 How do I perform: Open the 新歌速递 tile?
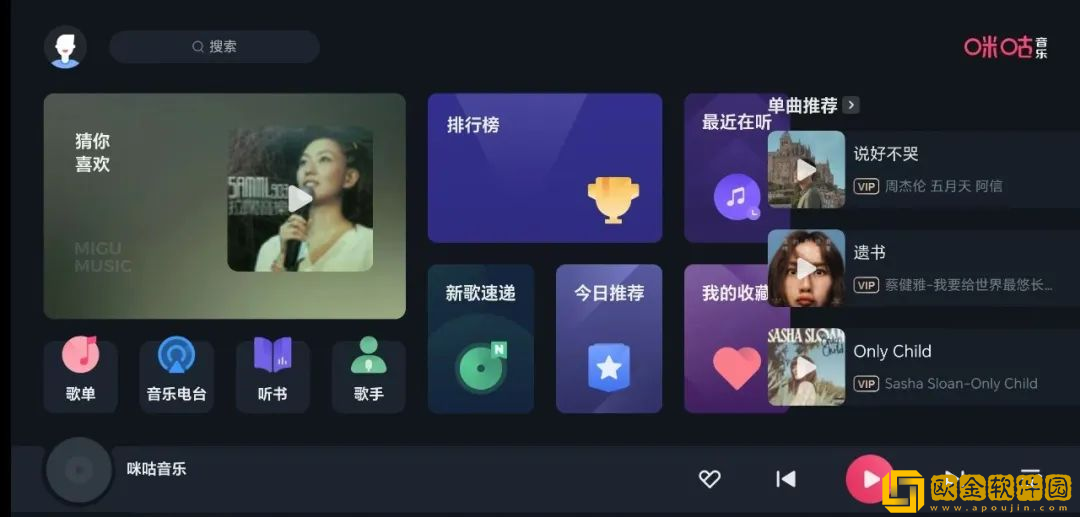481,339
